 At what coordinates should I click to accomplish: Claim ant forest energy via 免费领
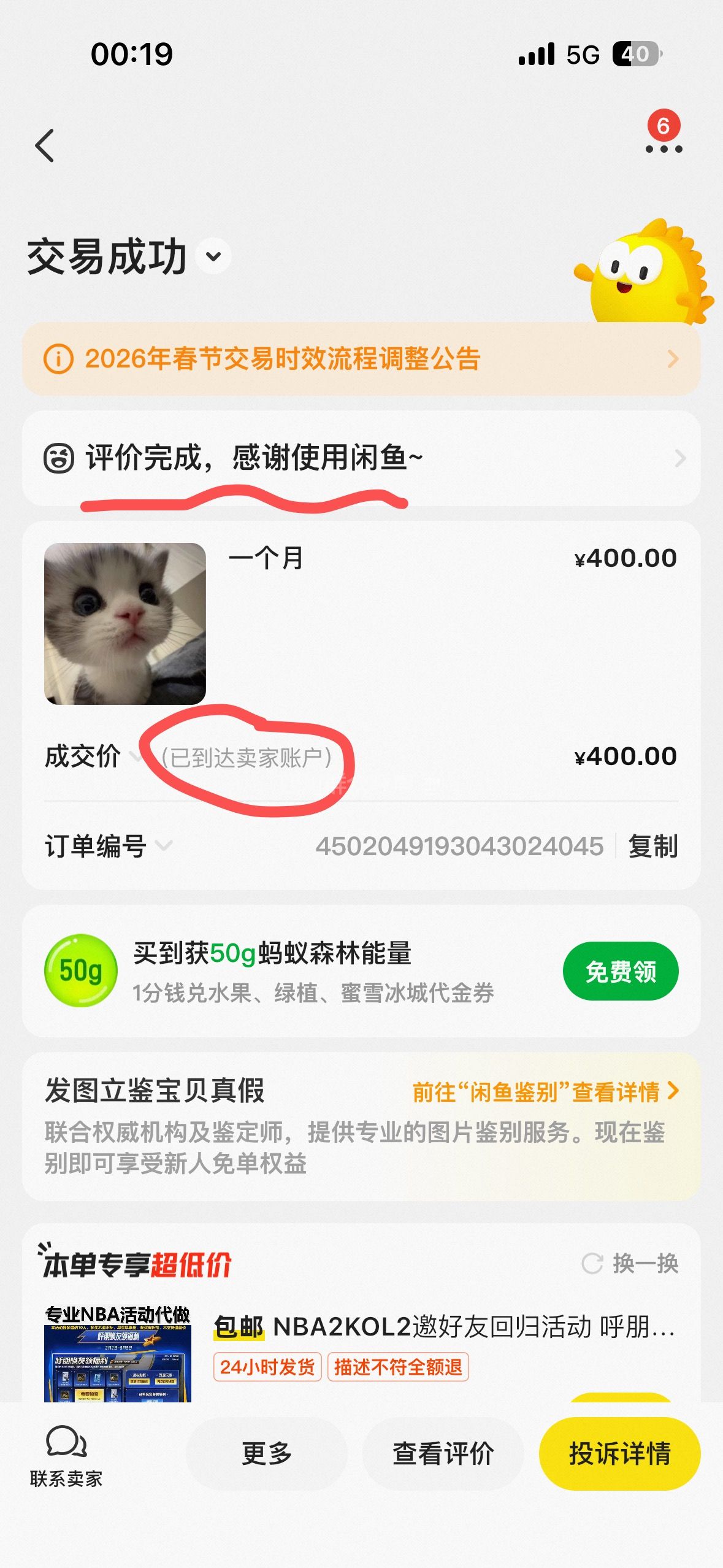(620, 971)
